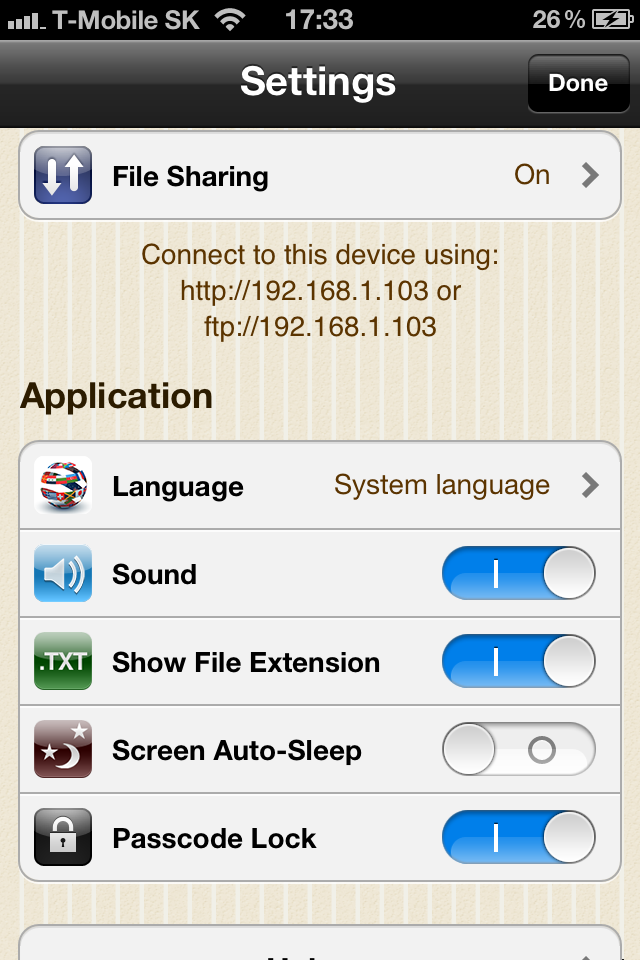Turn off the Passcode Lock switch
This screenshot has height=960, width=640.
(518, 838)
